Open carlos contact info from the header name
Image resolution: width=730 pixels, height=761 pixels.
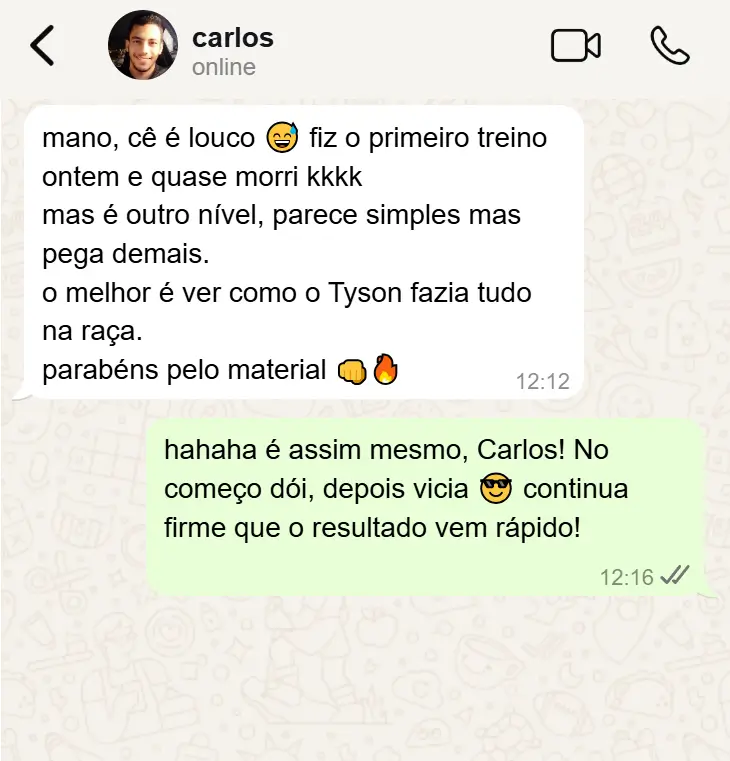pyautogui.click(x=232, y=39)
